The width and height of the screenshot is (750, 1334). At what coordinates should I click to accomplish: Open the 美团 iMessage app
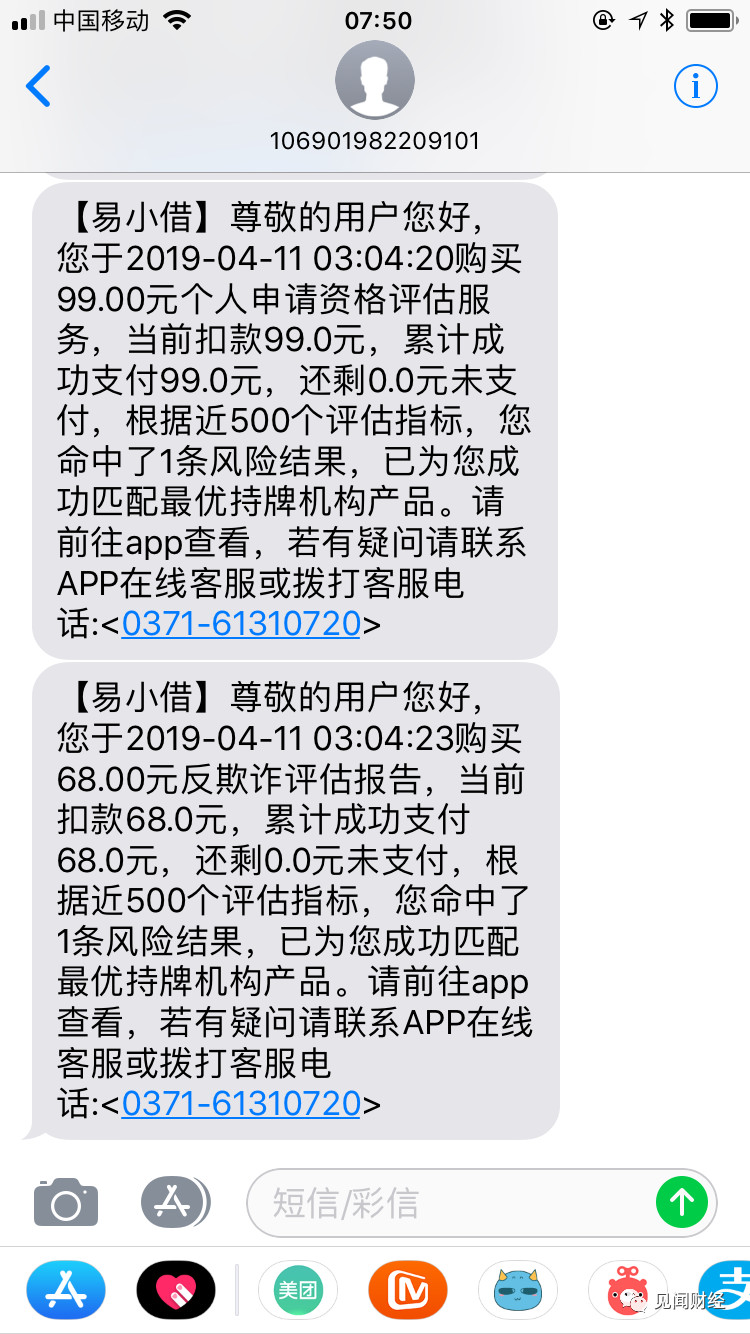pos(297,1290)
